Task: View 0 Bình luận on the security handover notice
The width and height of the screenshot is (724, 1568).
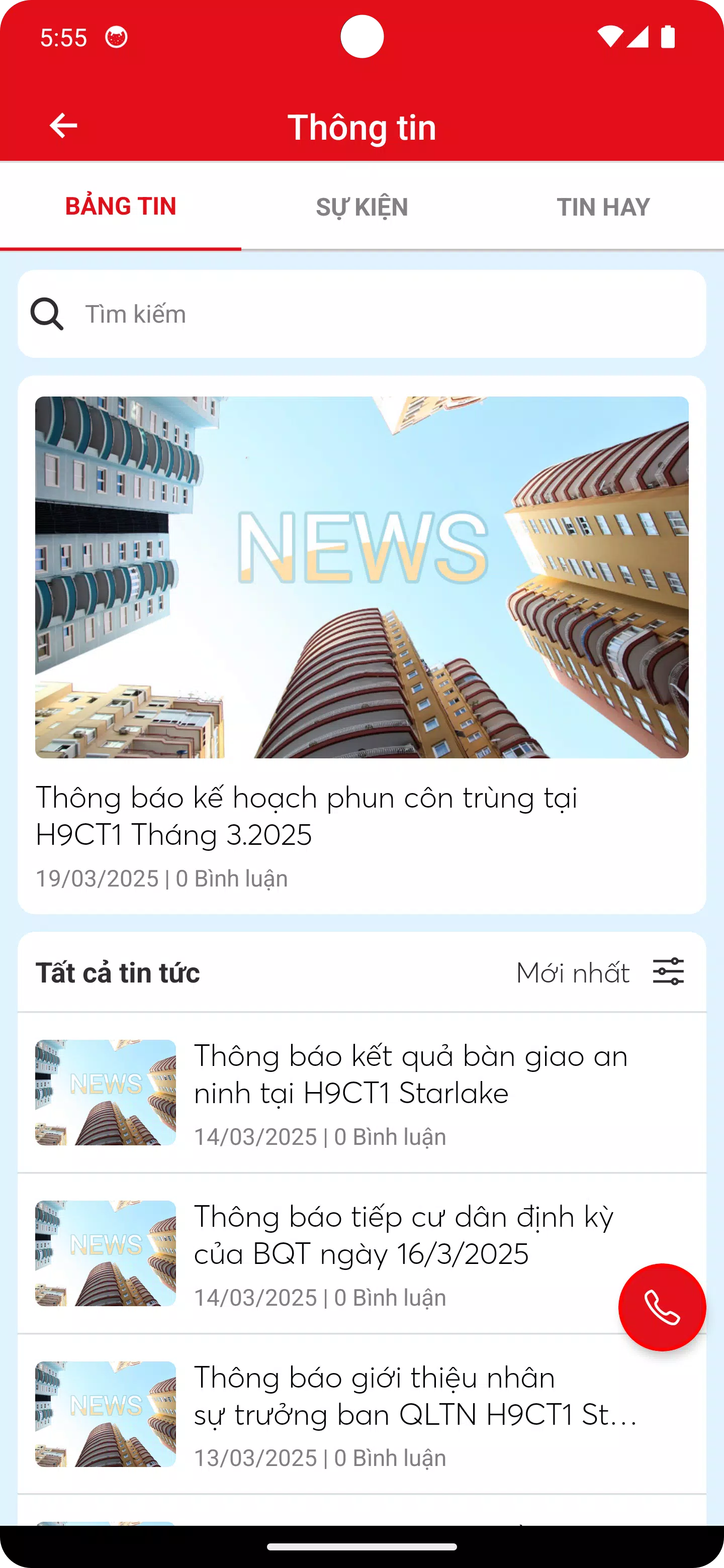Action: pyautogui.click(x=390, y=1136)
